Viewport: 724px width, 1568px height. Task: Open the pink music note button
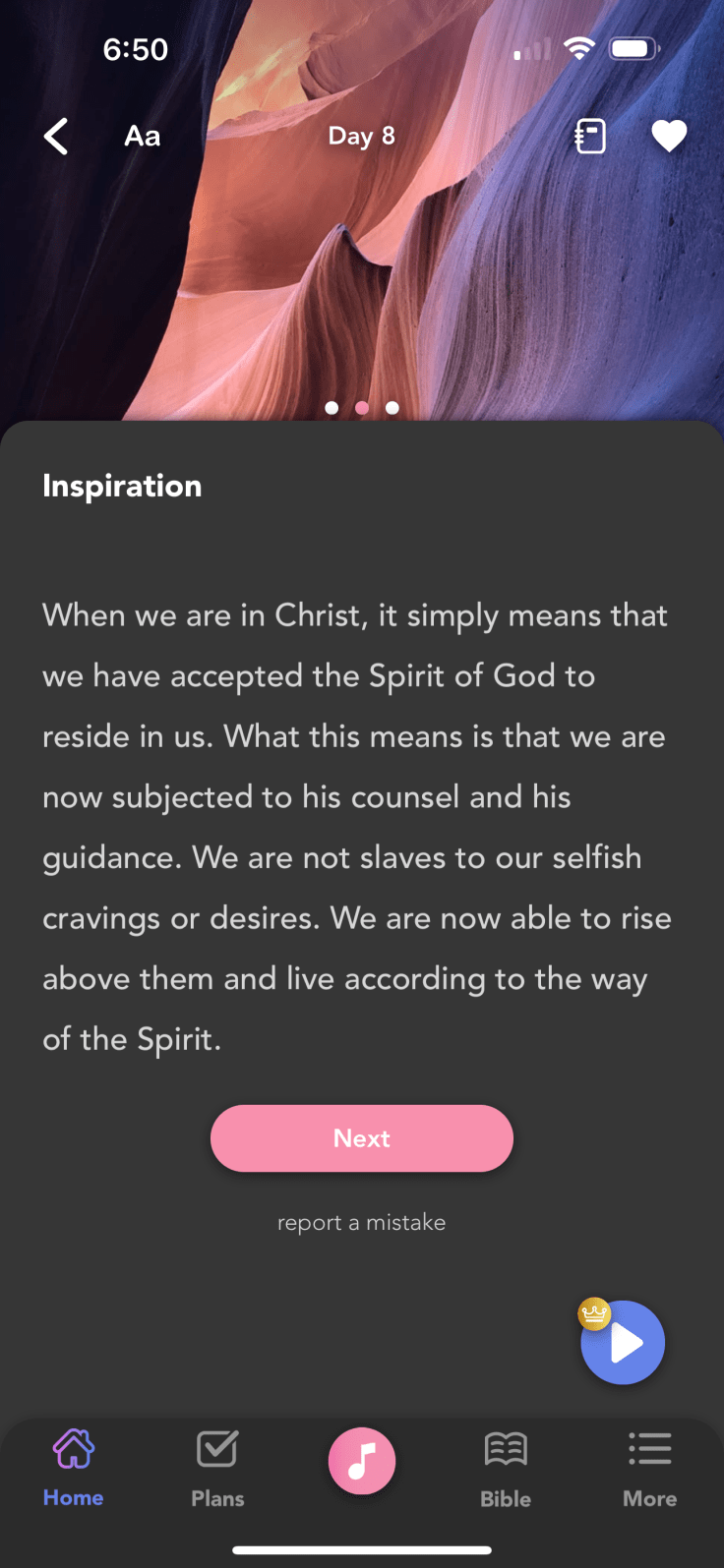[362, 1461]
